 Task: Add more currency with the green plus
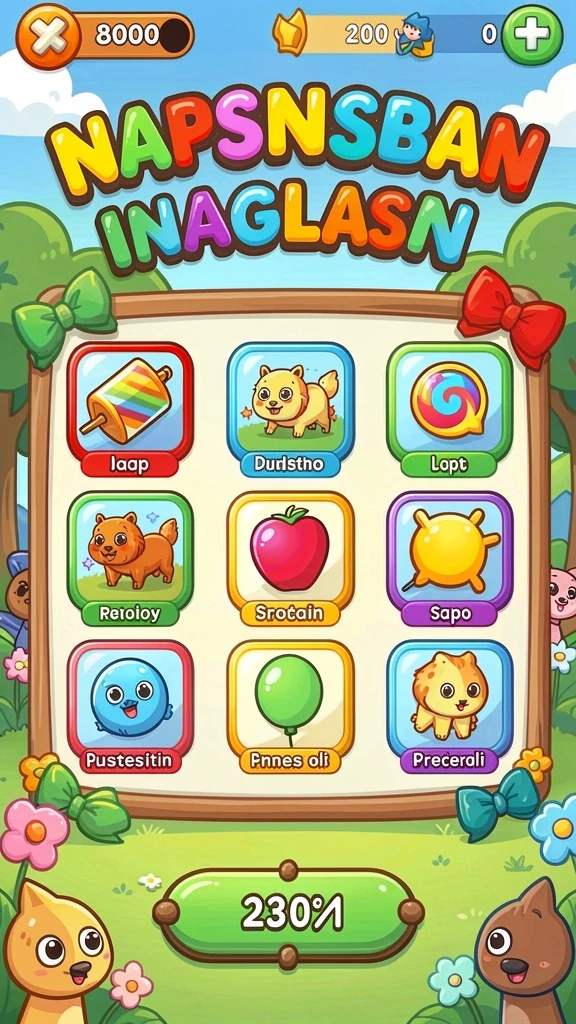[x=532, y=35]
